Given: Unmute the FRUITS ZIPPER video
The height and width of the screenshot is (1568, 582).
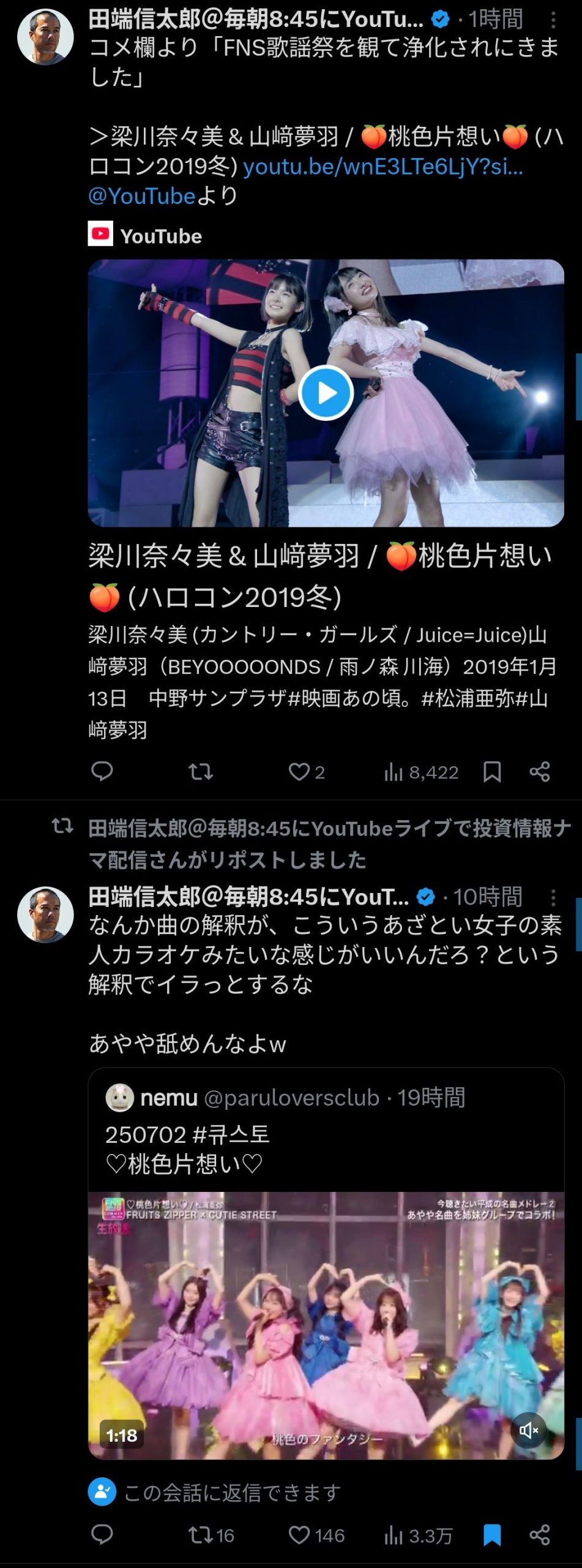Looking at the screenshot, I should [x=529, y=1430].
